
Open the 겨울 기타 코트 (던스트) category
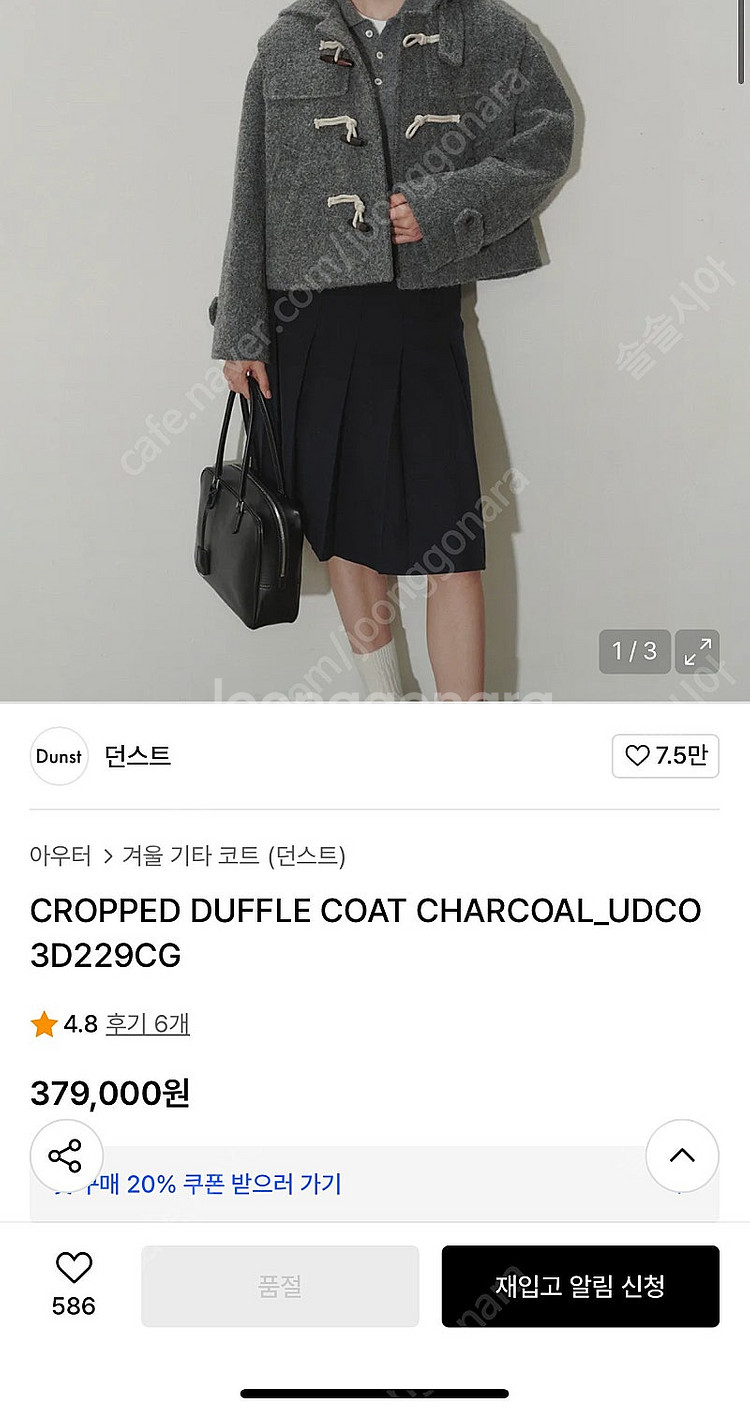[233, 855]
